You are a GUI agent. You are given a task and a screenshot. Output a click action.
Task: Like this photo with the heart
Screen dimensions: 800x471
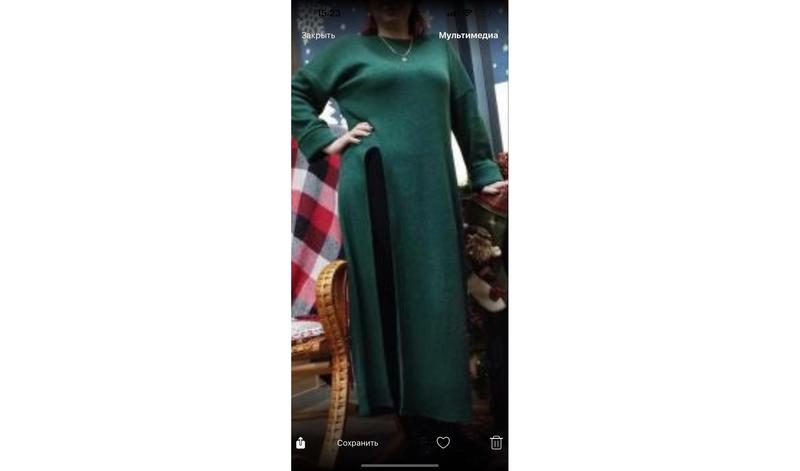[x=443, y=443]
